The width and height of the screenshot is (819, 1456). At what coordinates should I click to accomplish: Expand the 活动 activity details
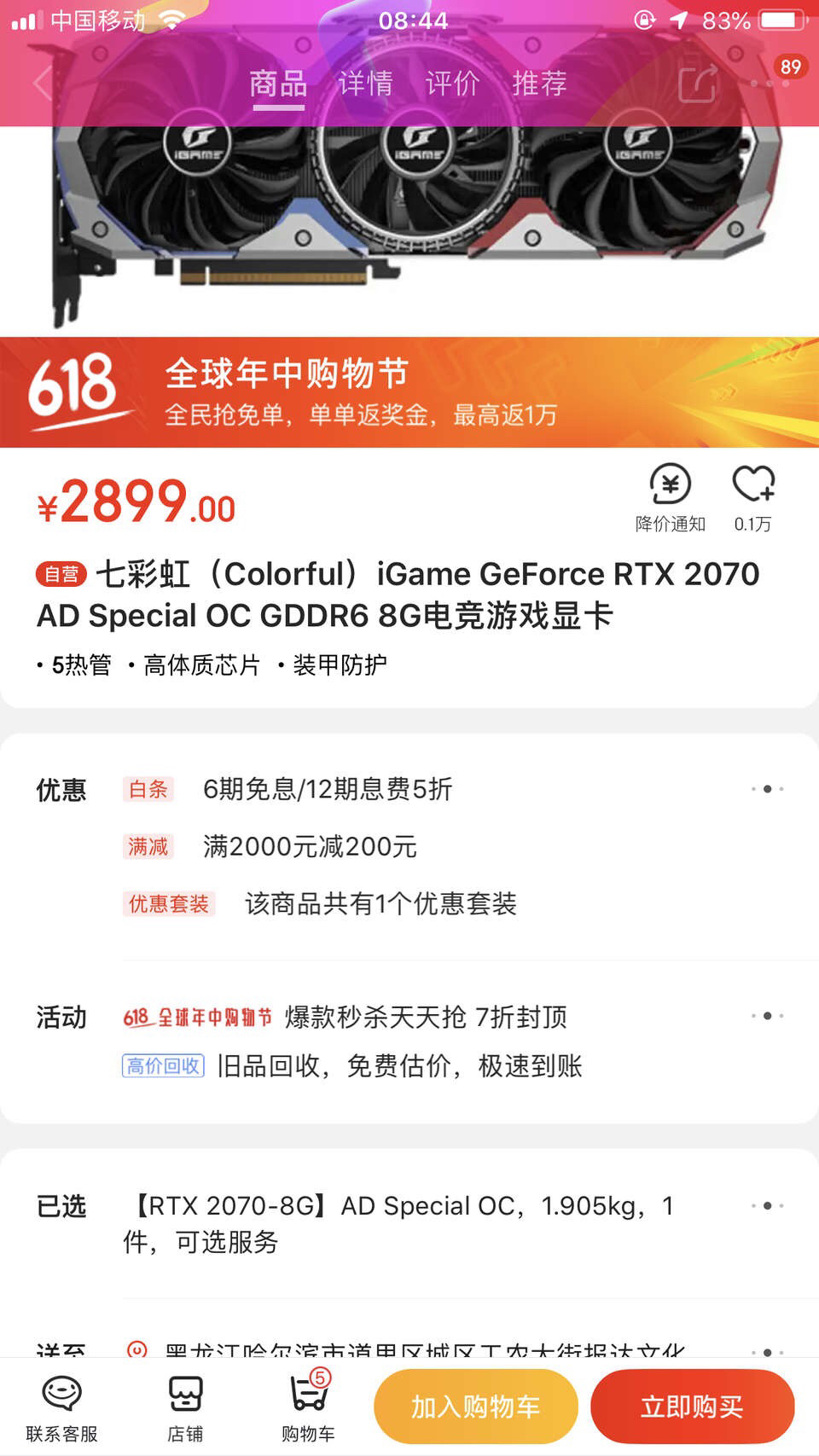[x=765, y=1016]
